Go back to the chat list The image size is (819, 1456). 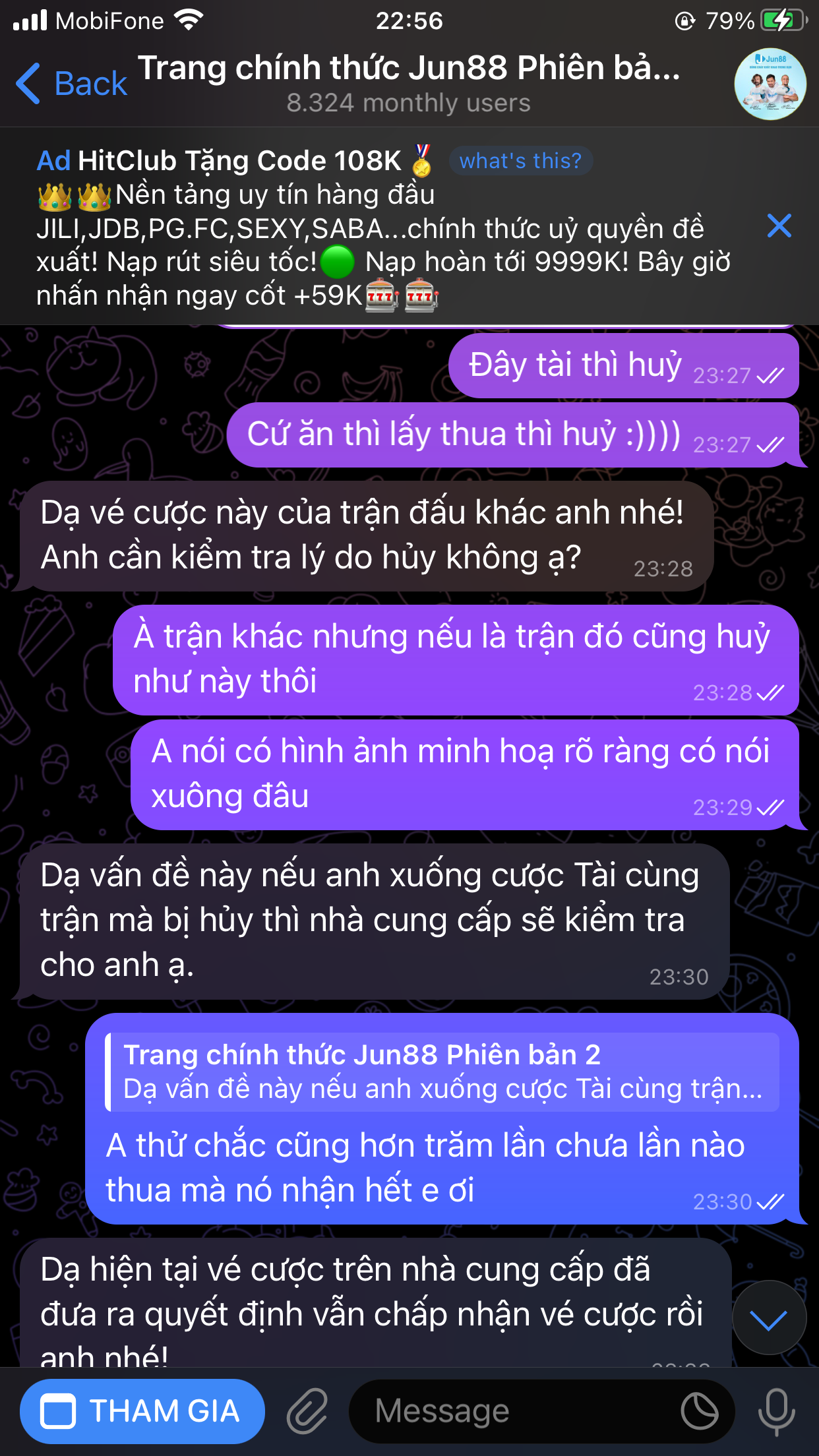point(71,84)
